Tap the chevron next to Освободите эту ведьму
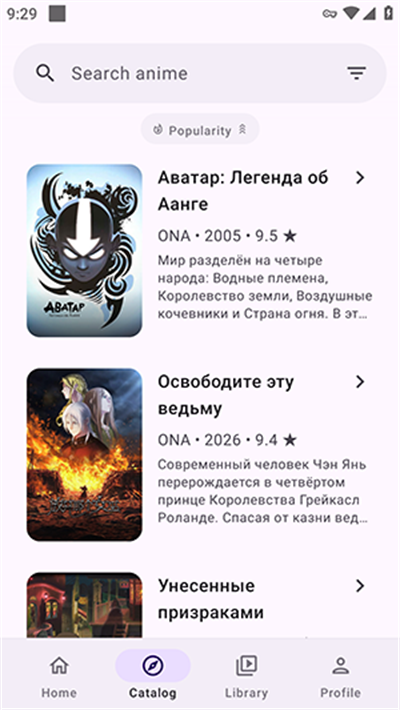The width and height of the screenshot is (400, 710). pos(360,382)
